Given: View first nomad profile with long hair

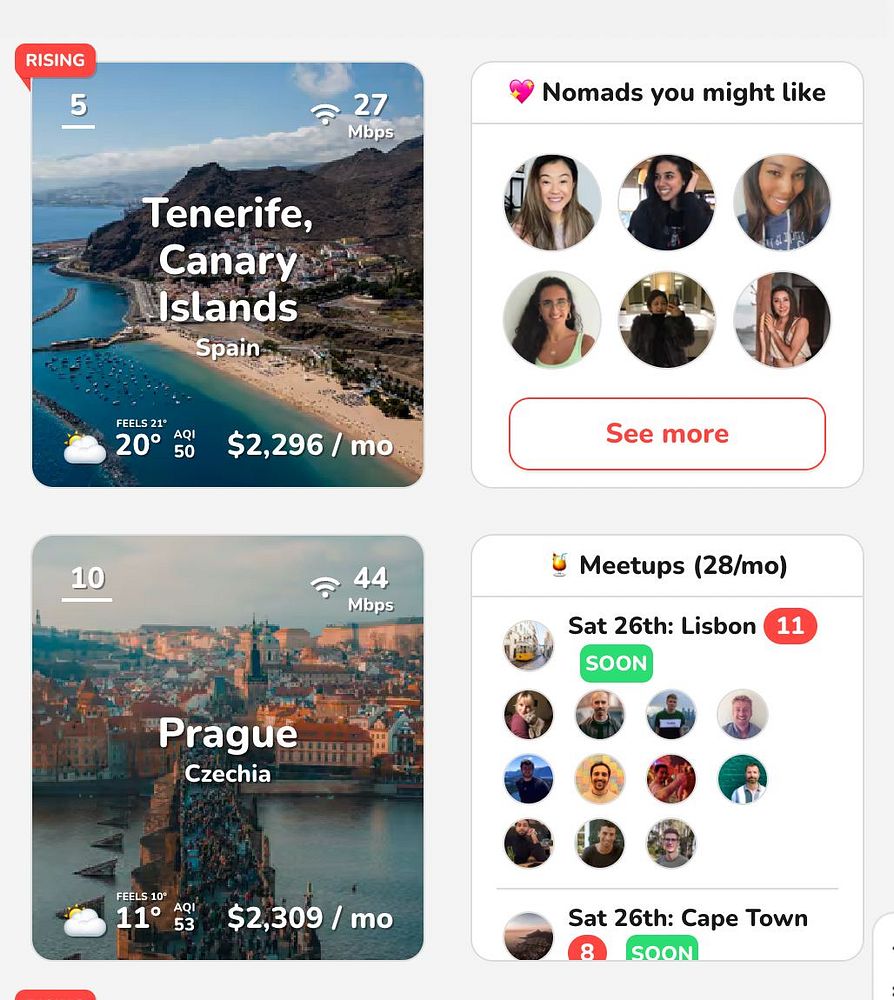Looking at the screenshot, I should [552, 202].
